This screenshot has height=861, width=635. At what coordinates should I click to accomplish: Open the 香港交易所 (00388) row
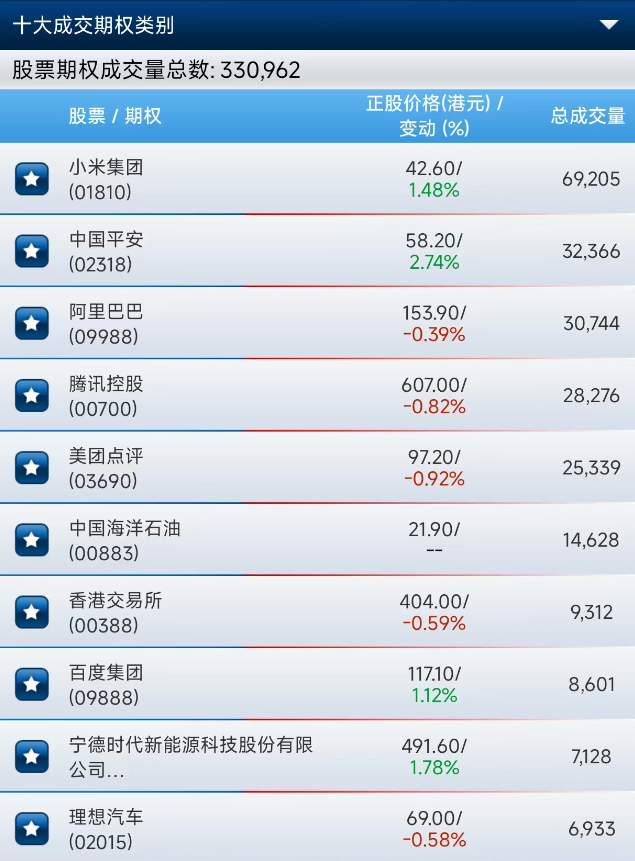pyautogui.click(x=318, y=612)
